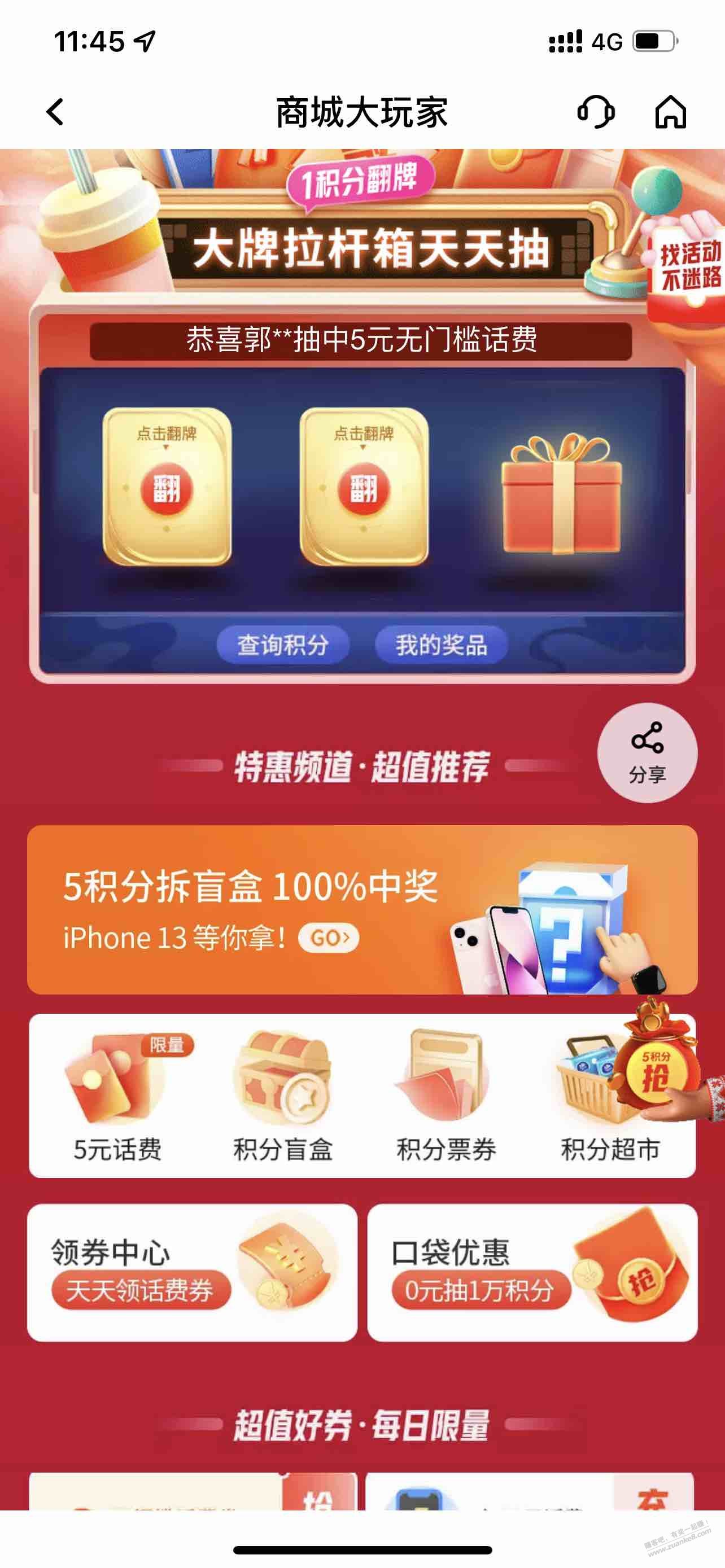Open 积分票券 section
The image size is (725, 1568).
(x=446, y=1096)
